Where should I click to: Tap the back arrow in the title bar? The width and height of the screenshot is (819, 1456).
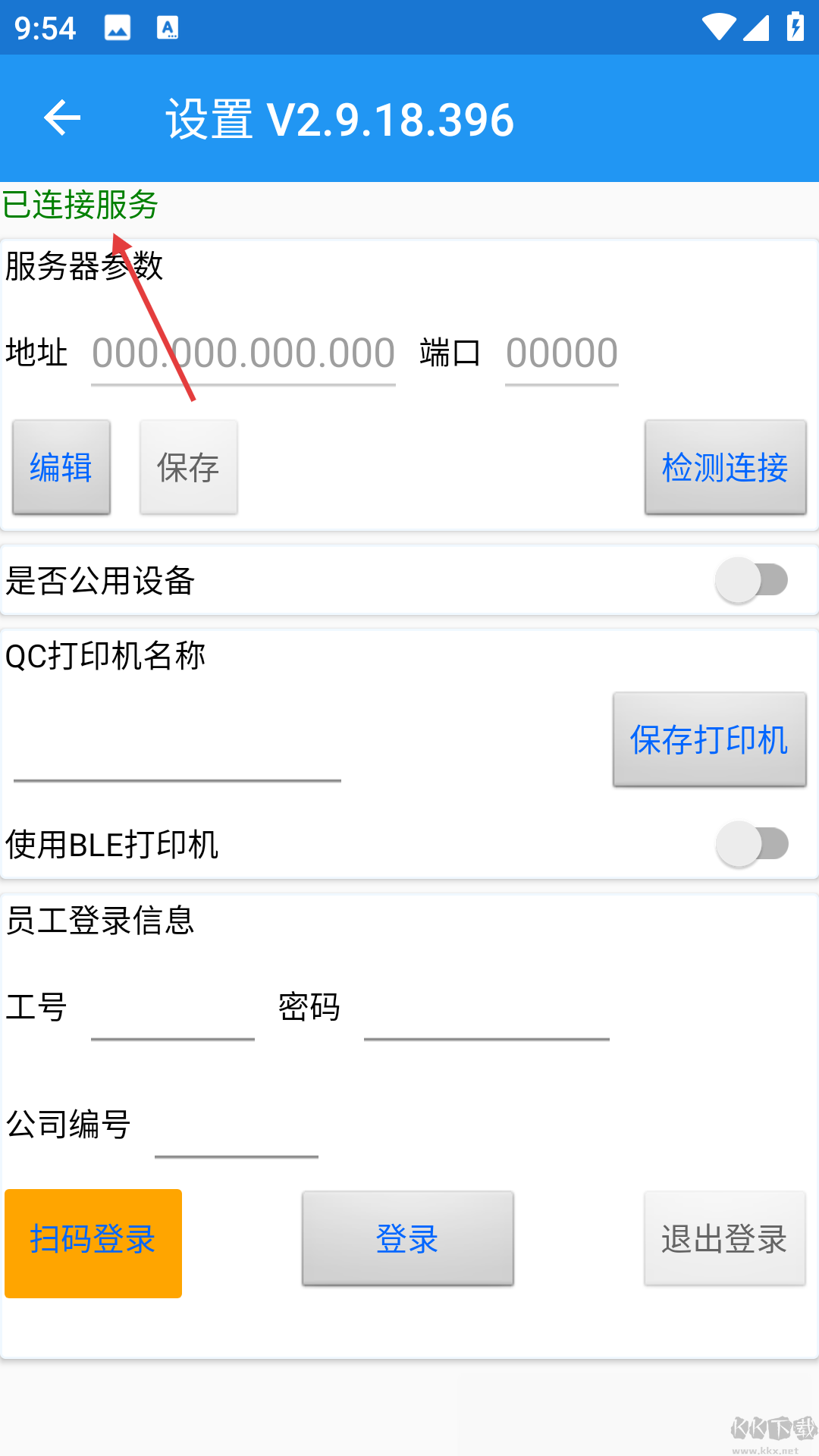click(x=62, y=118)
